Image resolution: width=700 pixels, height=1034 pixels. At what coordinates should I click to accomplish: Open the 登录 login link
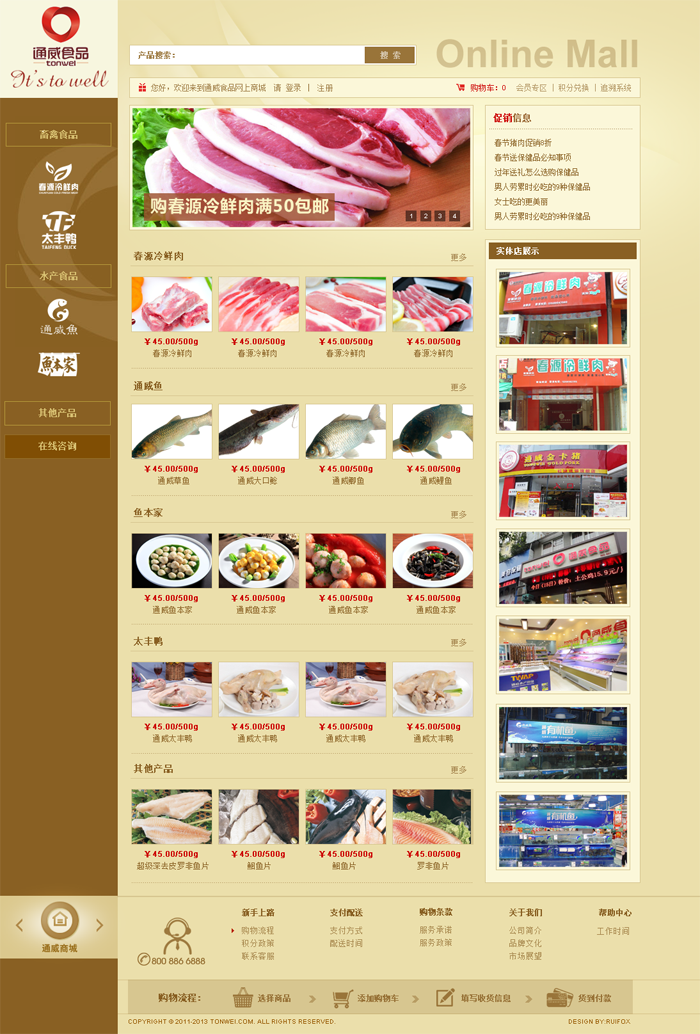pos(293,88)
